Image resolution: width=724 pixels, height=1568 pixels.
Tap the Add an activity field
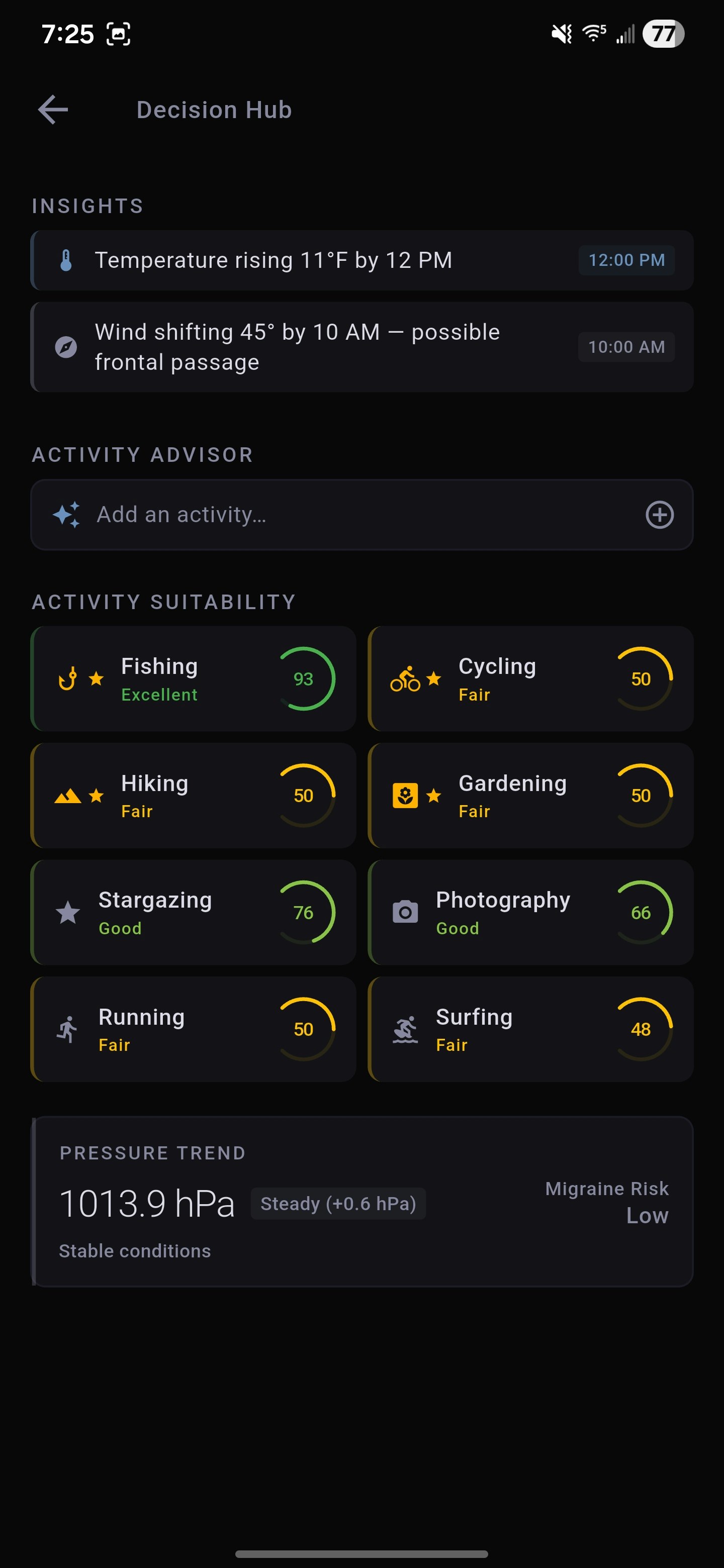point(341,515)
